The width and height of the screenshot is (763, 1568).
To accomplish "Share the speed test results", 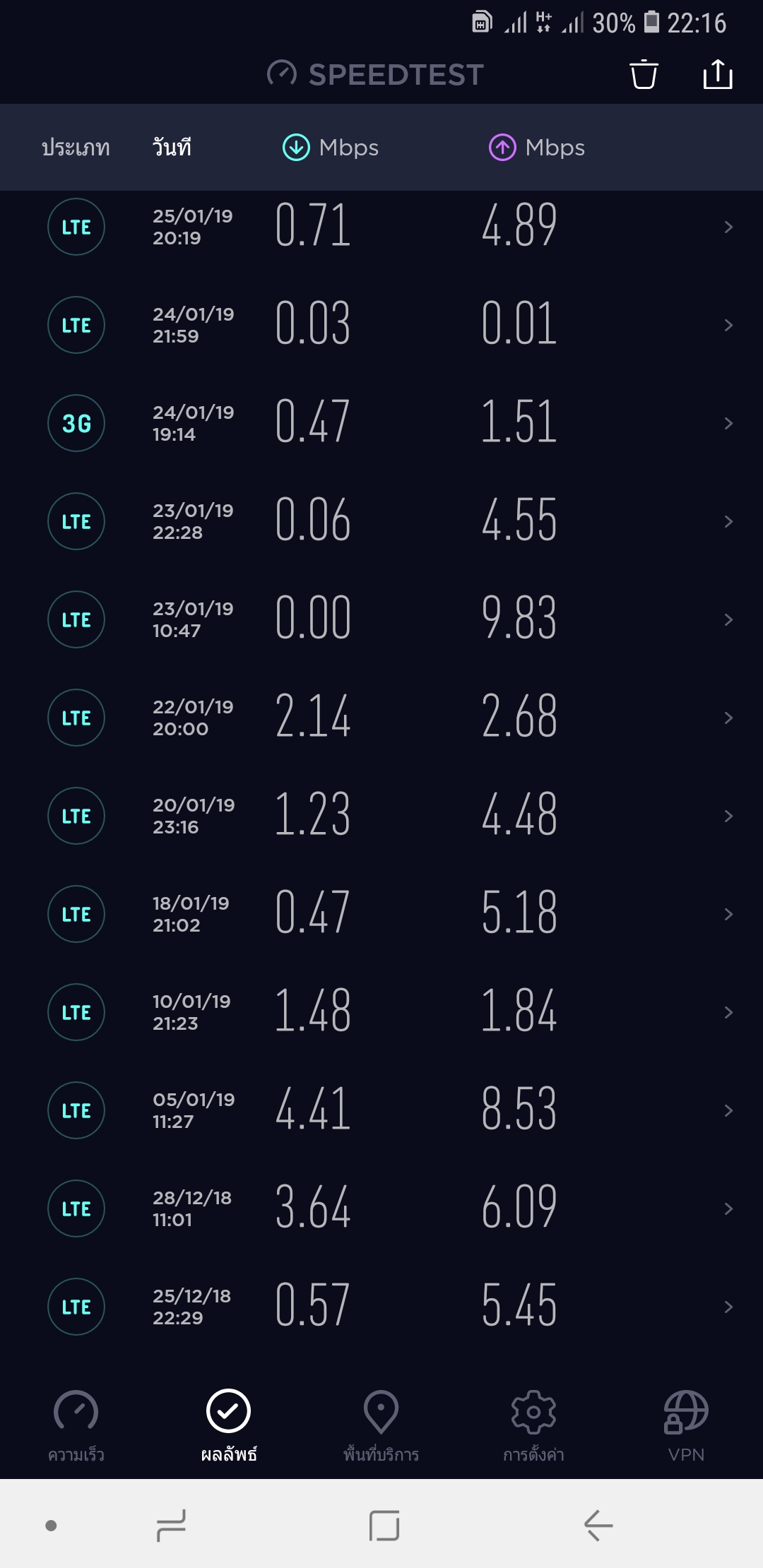I will pyautogui.click(x=717, y=74).
